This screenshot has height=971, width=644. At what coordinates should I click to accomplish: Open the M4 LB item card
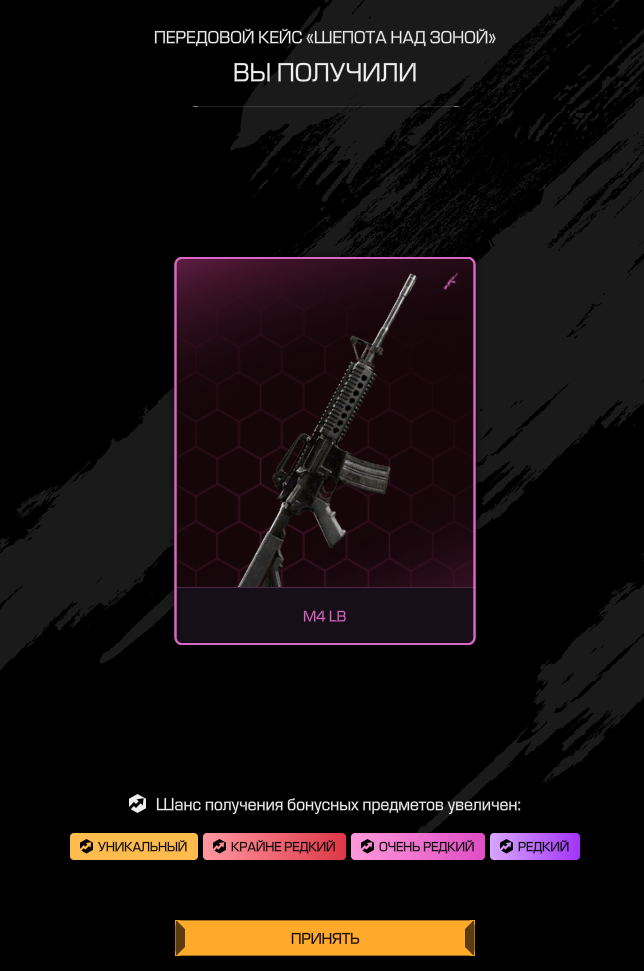click(324, 450)
